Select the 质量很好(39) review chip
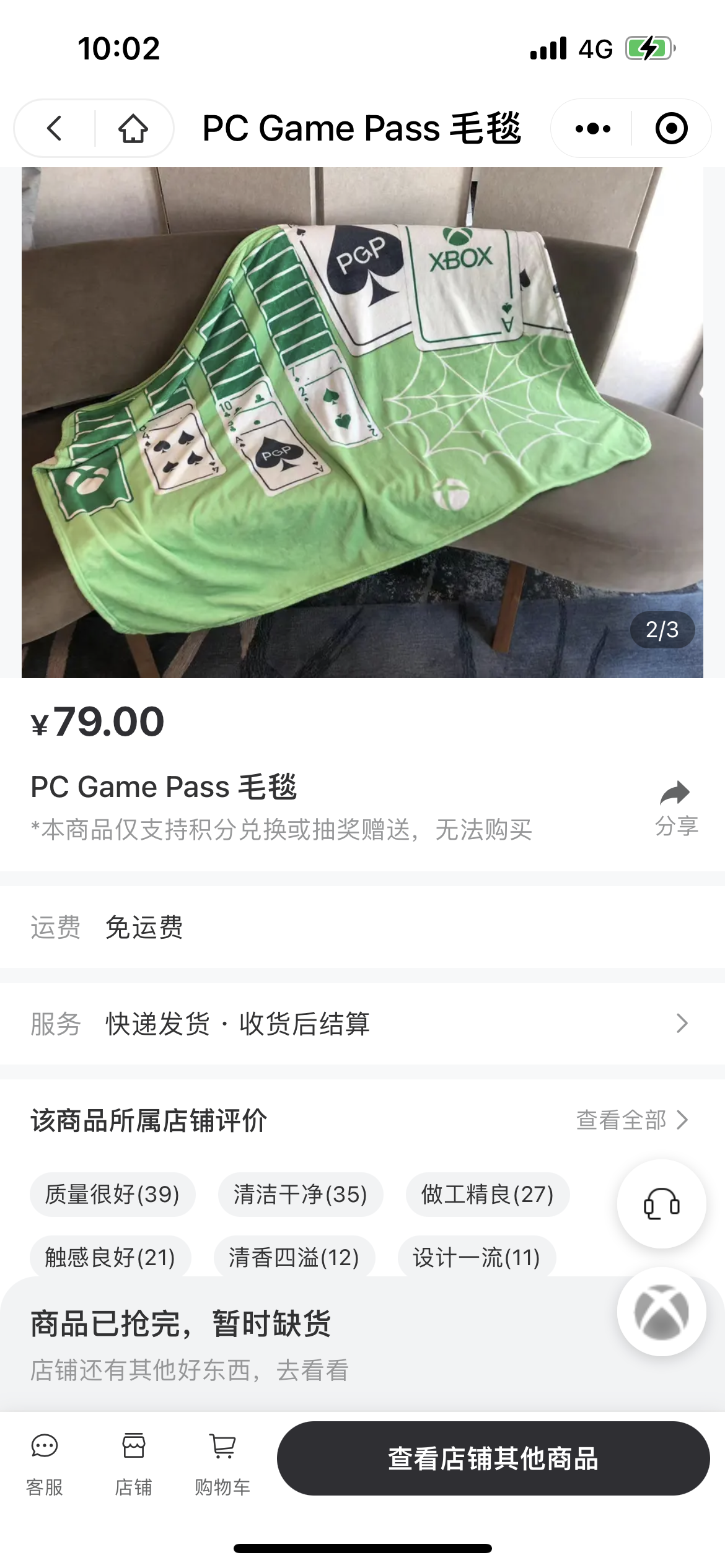Image resolution: width=725 pixels, height=1568 pixels. click(112, 1194)
